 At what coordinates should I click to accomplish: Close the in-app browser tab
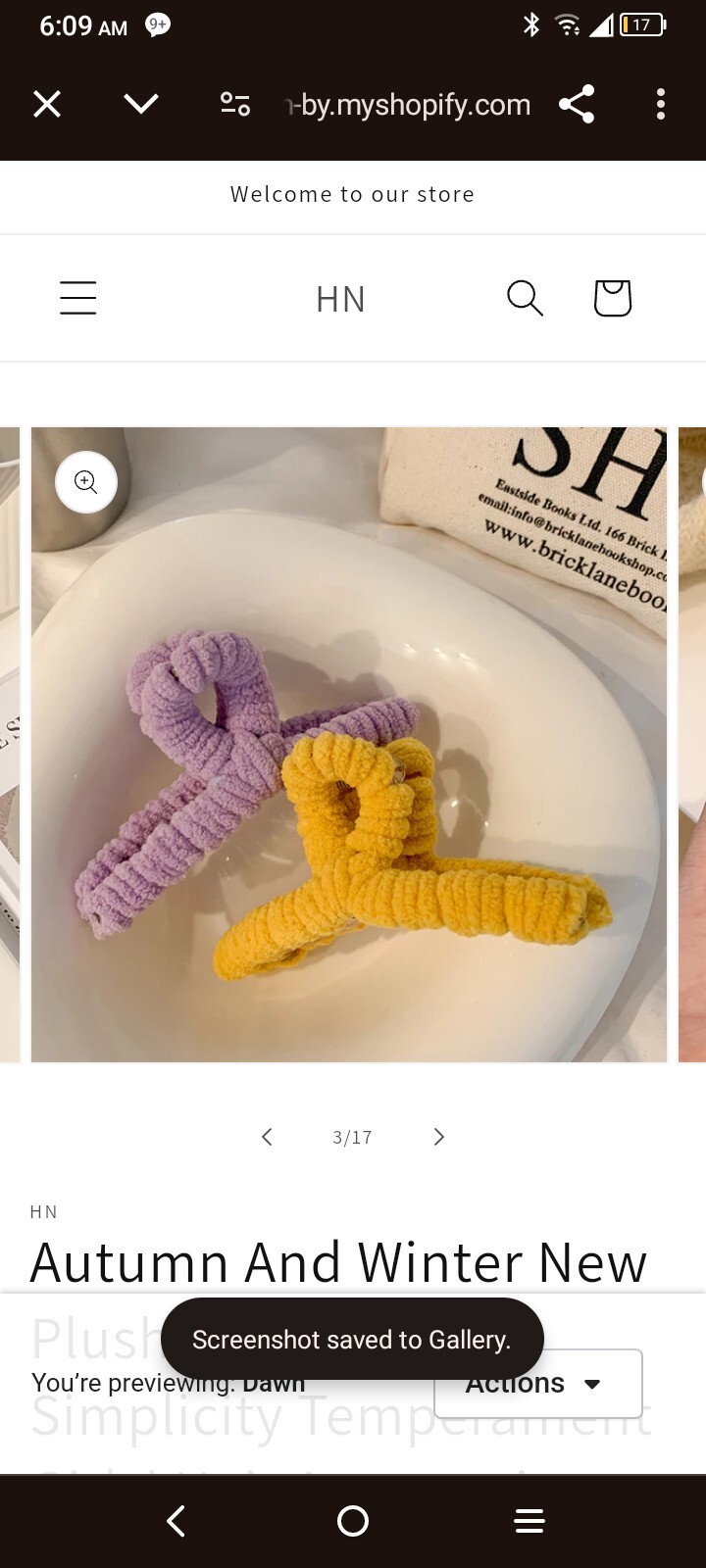(x=47, y=104)
